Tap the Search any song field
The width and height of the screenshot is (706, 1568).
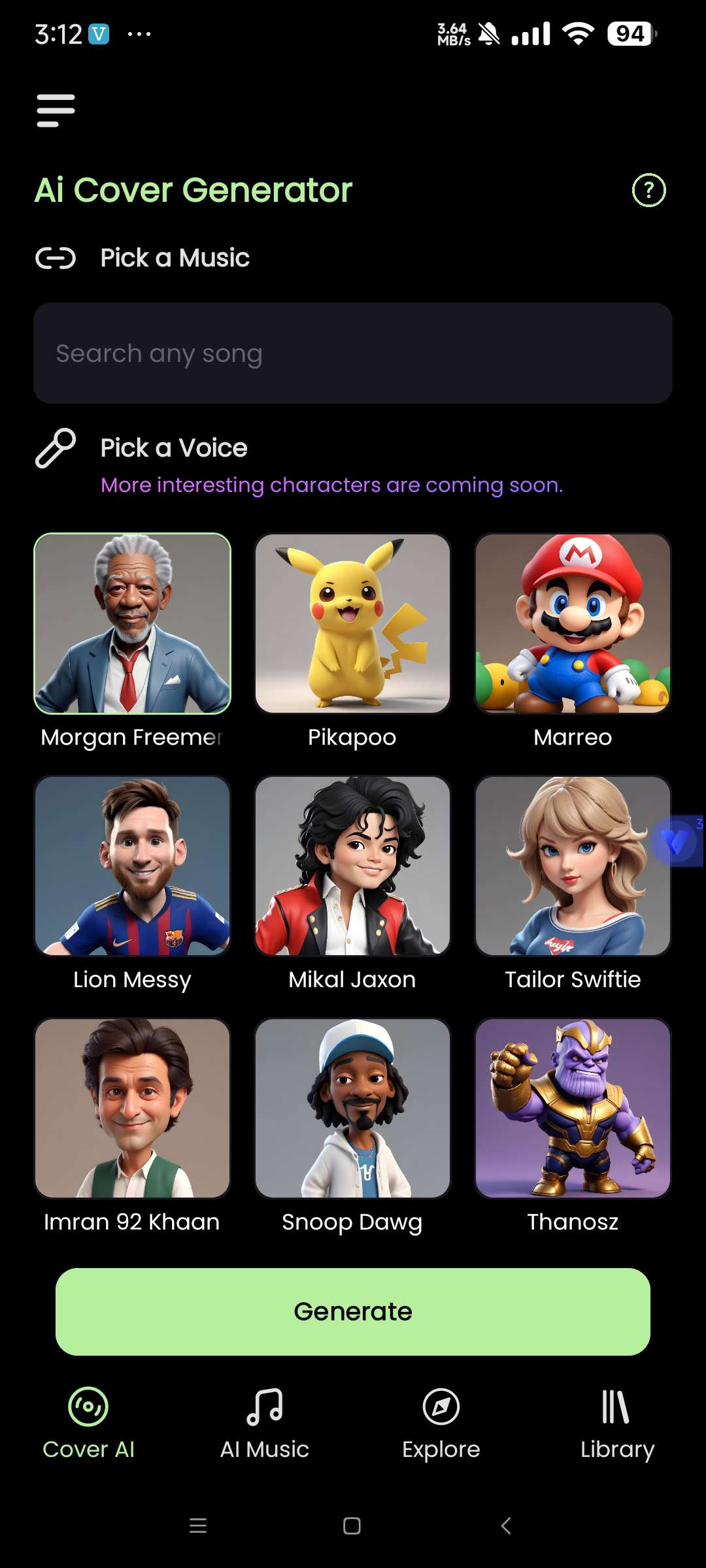tap(353, 353)
